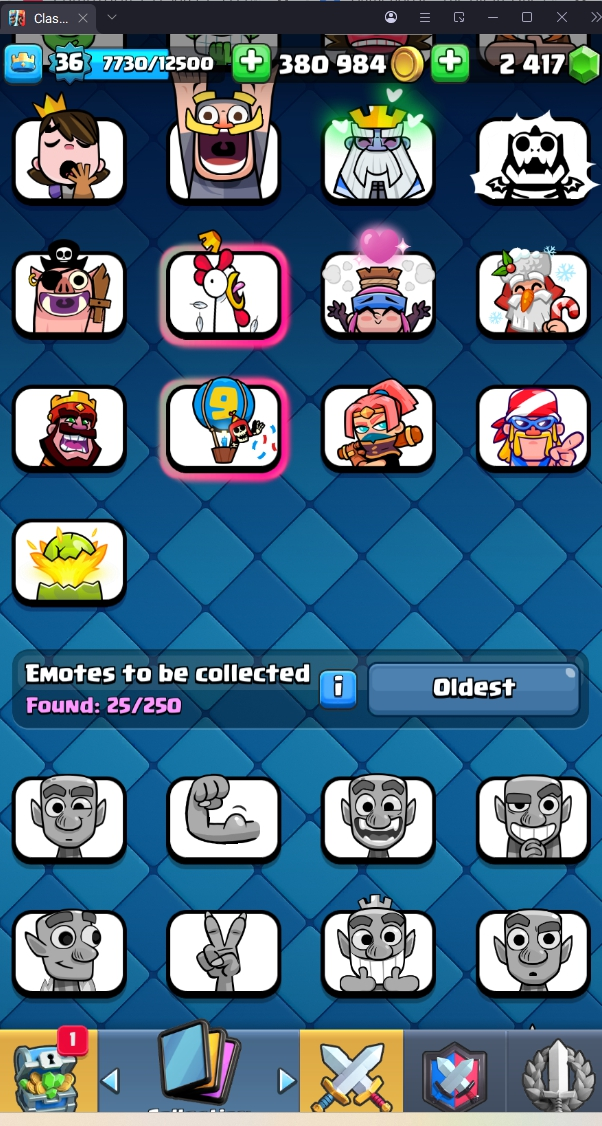The image size is (602, 1126).
Task: Change the Oldest sort order
Action: click(474, 688)
